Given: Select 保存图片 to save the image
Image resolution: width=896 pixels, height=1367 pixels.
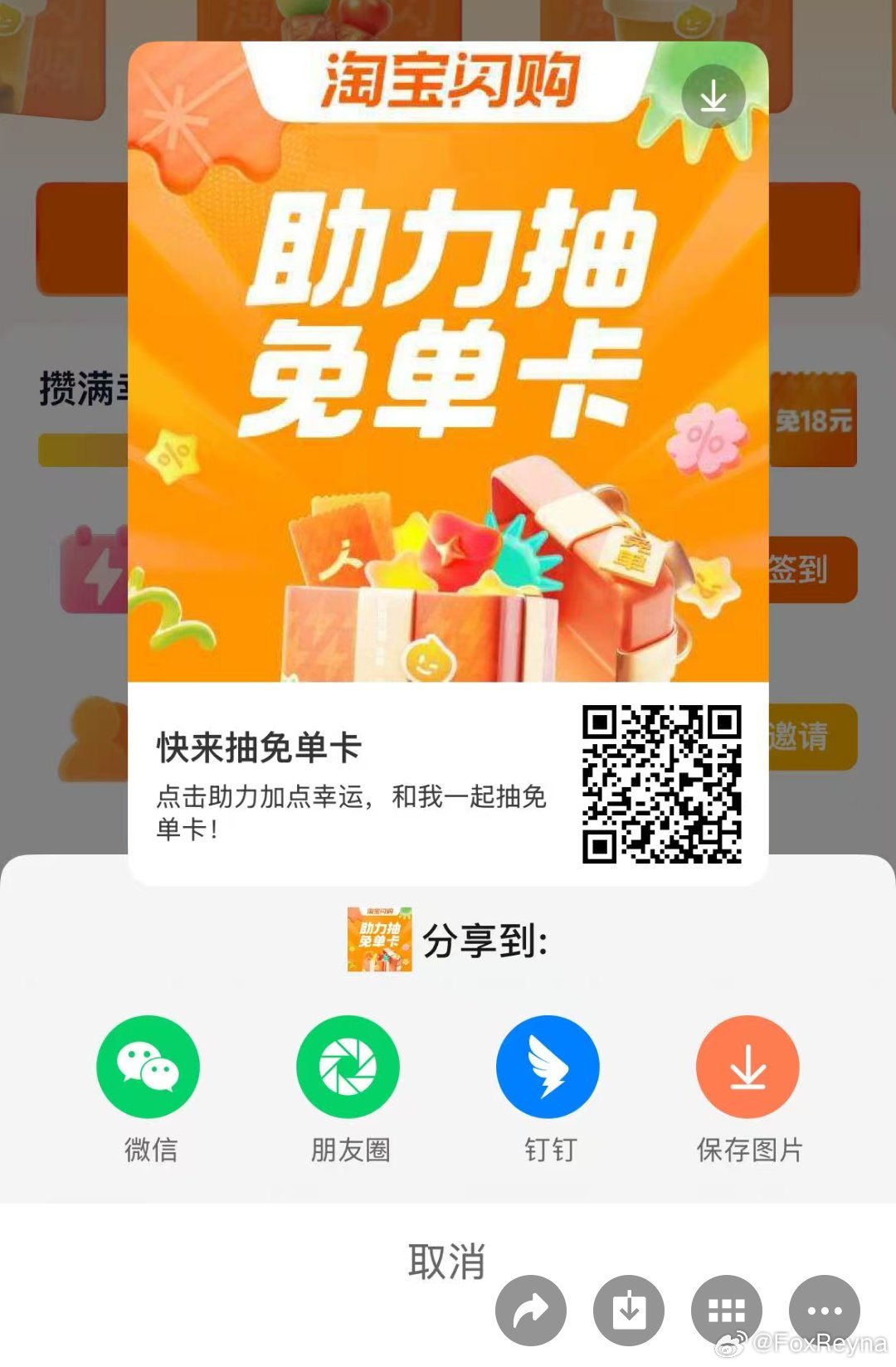Looking at the screenshot, I should [747, 1067].
